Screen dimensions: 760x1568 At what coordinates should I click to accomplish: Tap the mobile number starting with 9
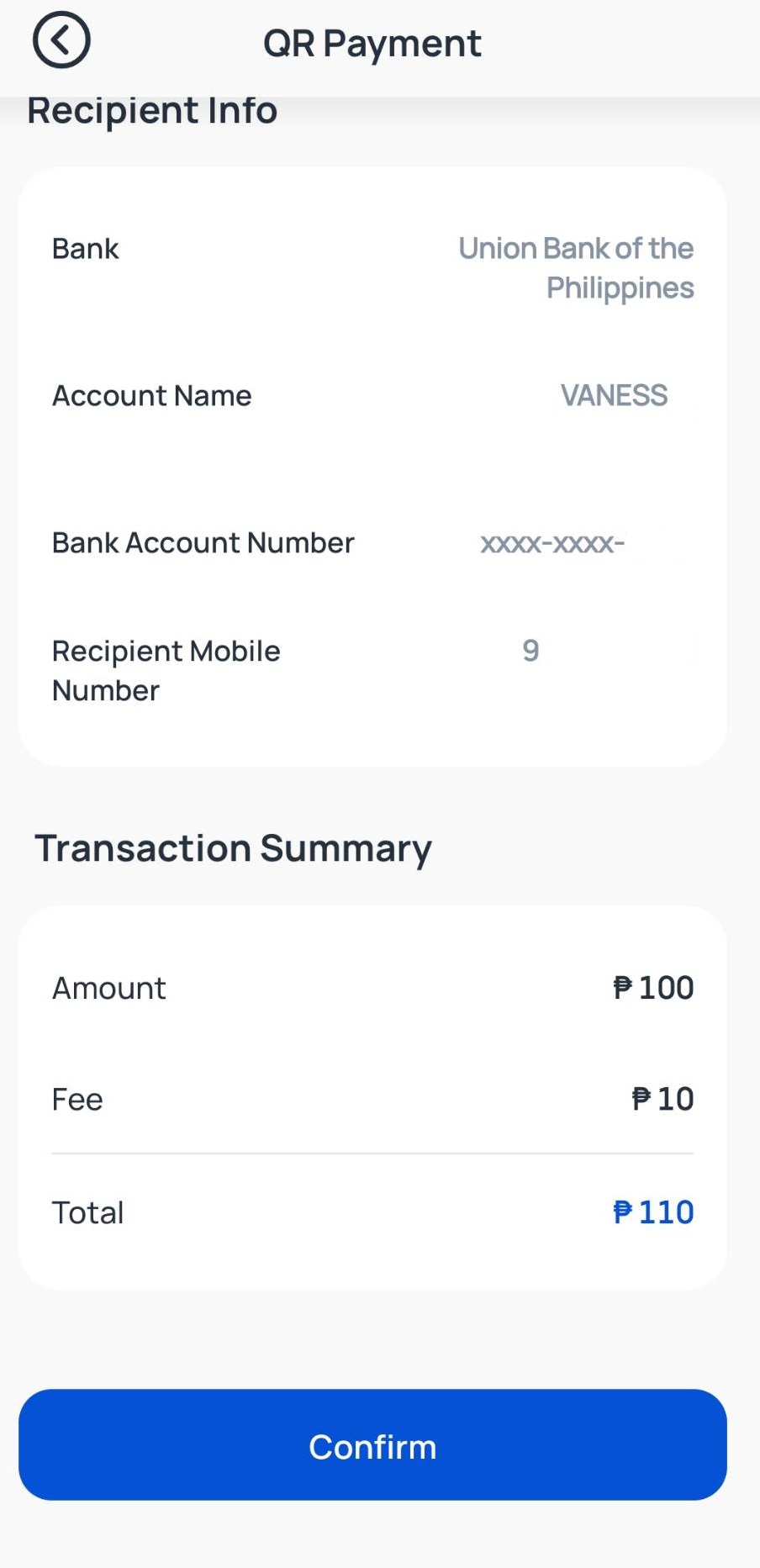click(x=530, y=649)
